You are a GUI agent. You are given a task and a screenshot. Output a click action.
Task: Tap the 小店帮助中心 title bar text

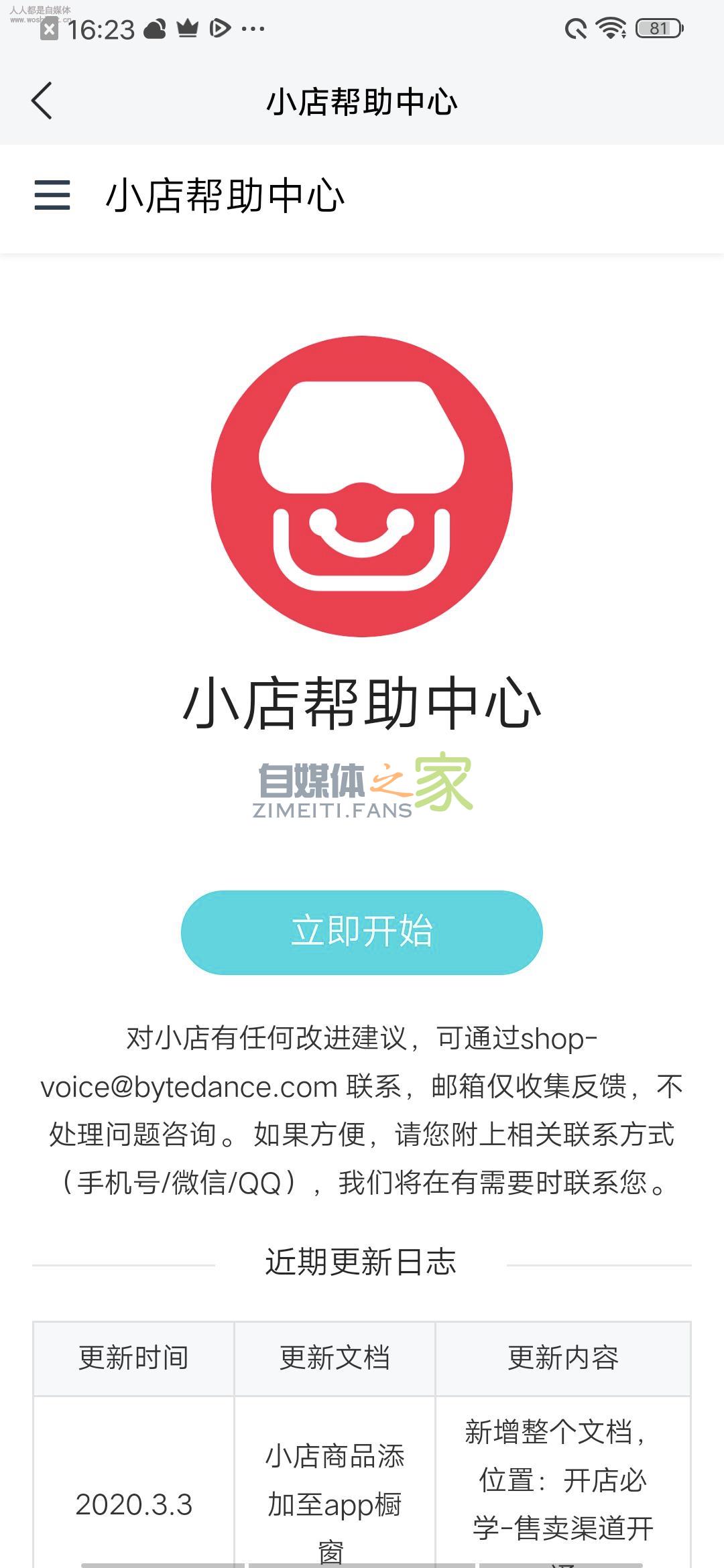[362, 101]
